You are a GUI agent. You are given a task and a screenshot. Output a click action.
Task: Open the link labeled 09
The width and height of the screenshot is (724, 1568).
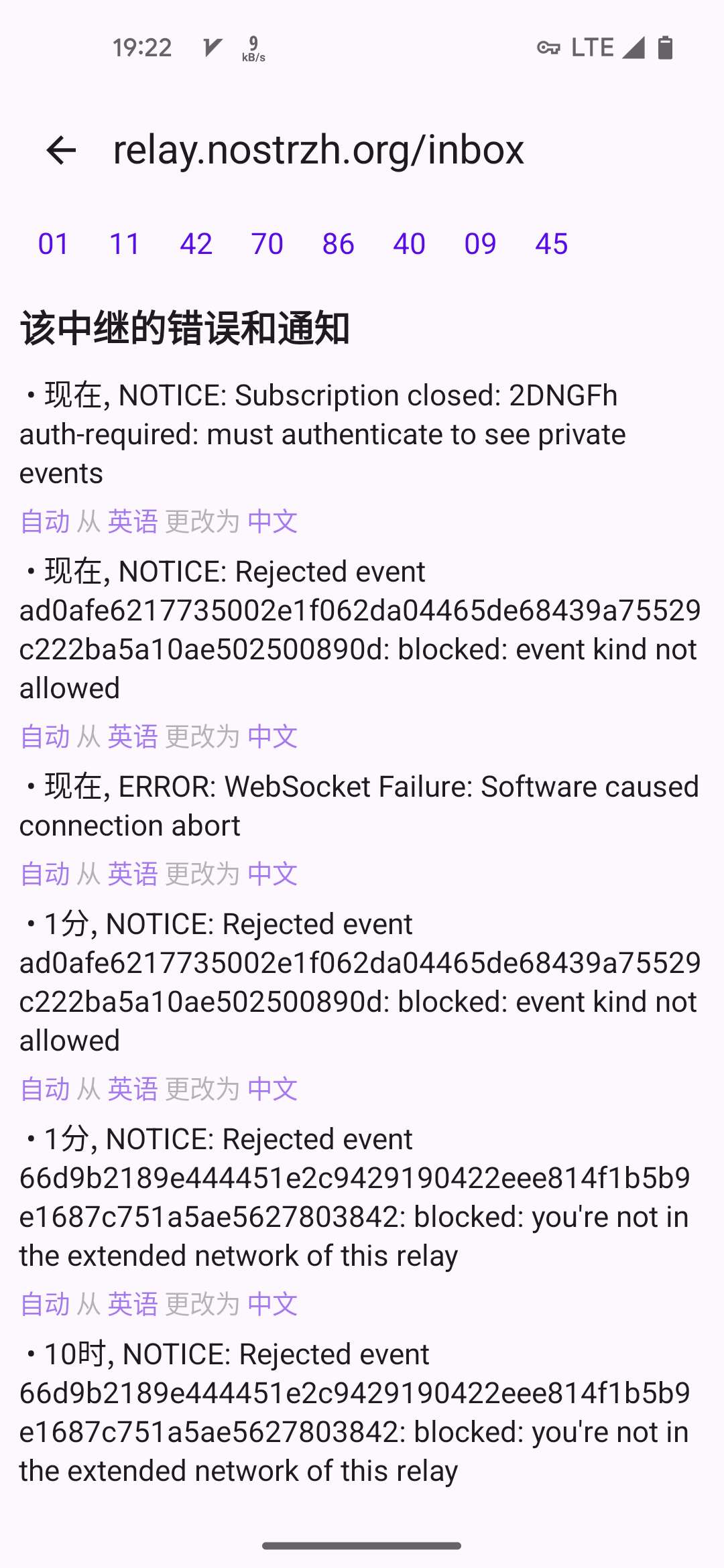[480, 244]
